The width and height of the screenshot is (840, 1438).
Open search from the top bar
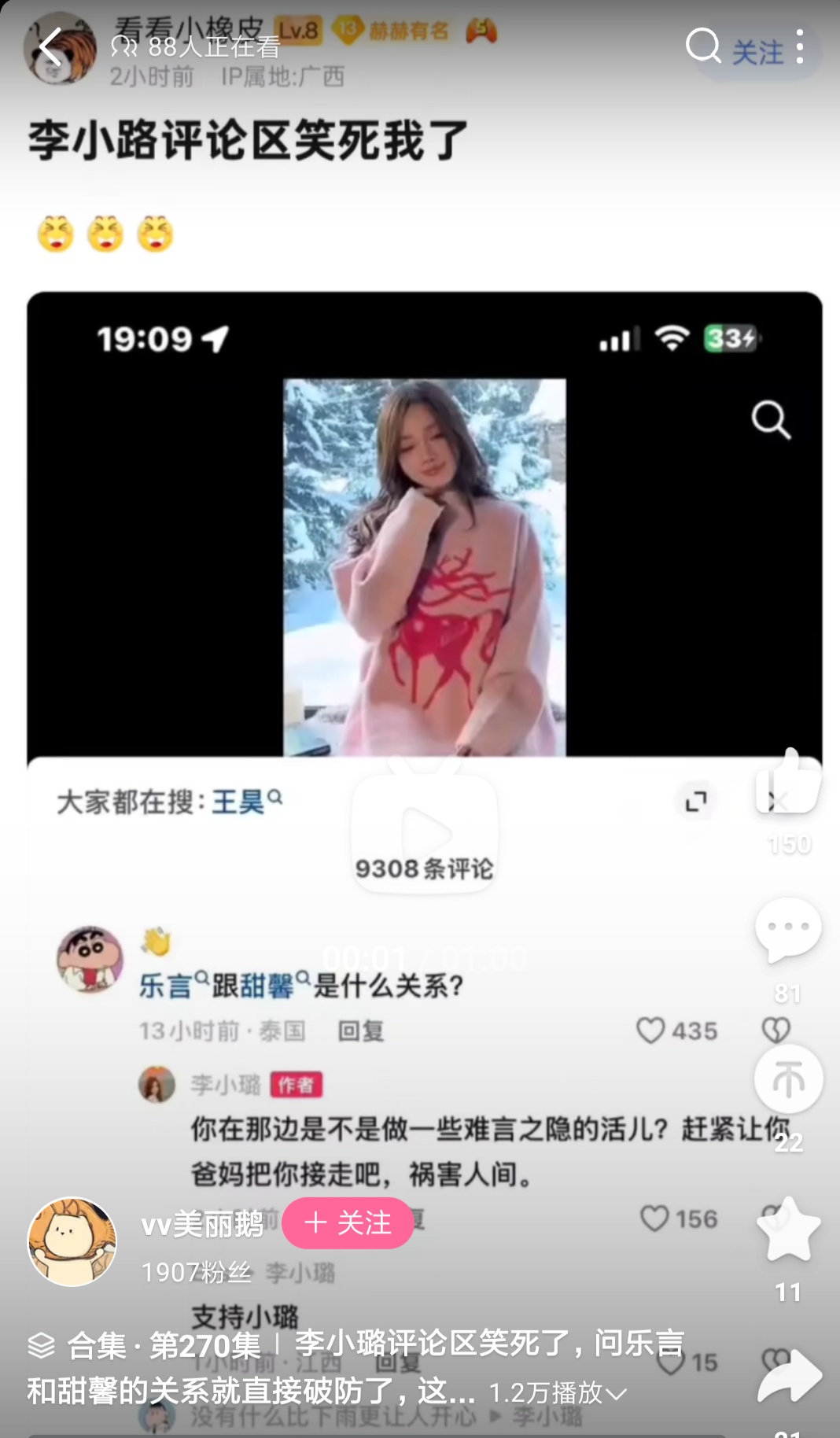(702, 49)
